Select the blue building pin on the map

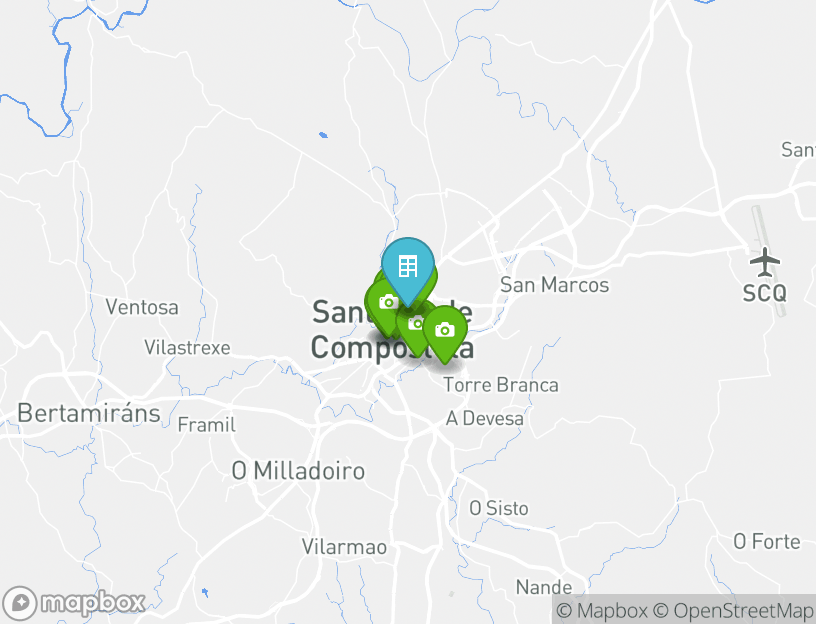point(407,267)
